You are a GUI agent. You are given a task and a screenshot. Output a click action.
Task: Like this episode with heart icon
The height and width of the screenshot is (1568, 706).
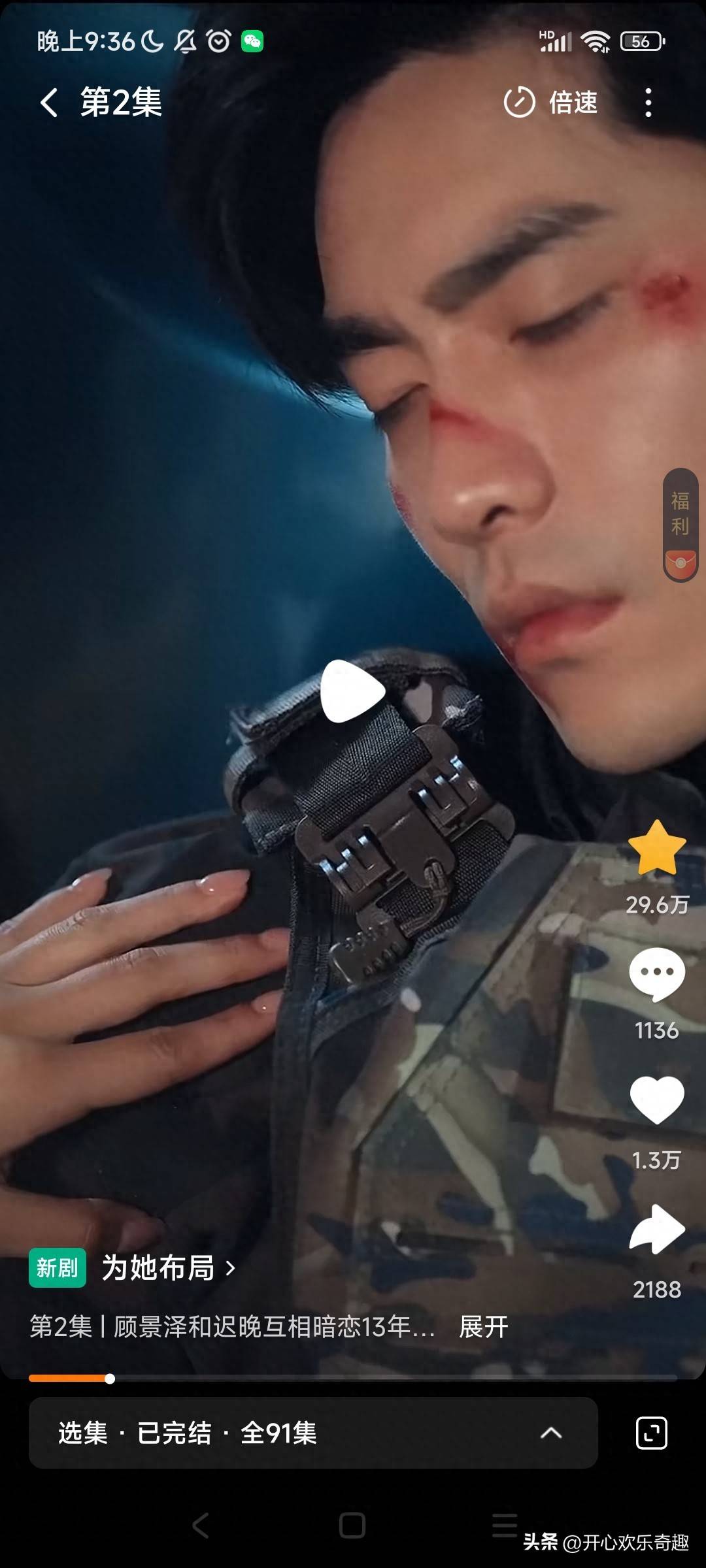[x=657, y=1100]
